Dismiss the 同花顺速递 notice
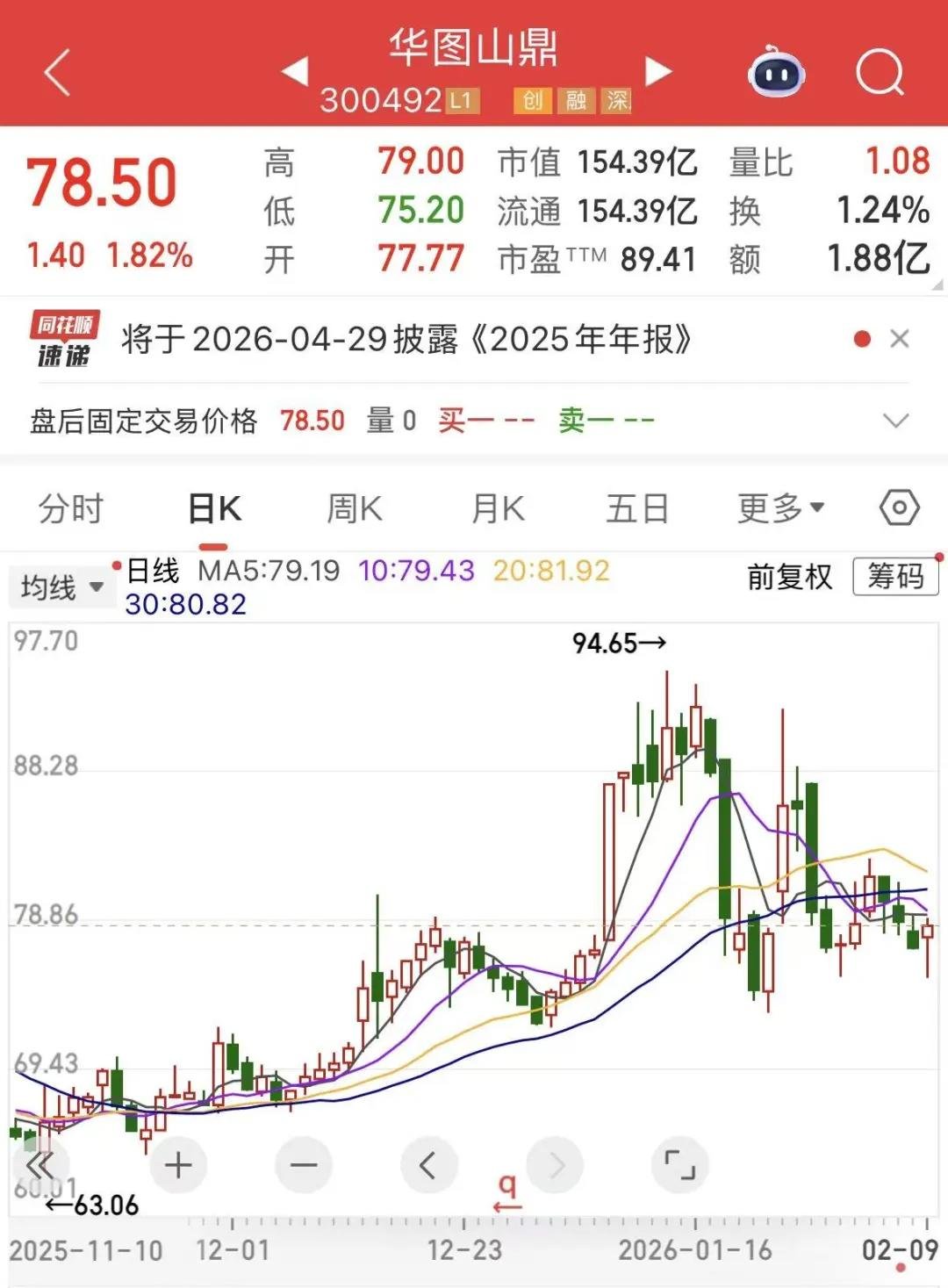Screen dimensions: 948x1288 click(900, 339)
